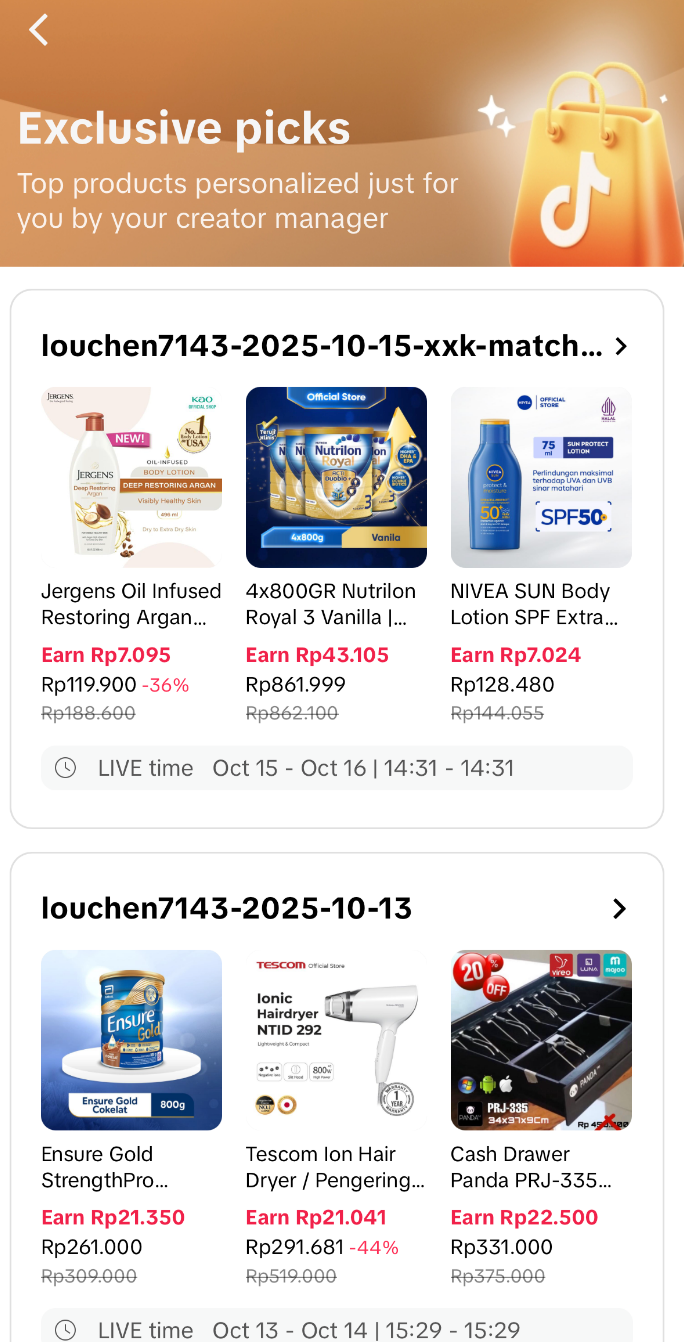Screen dimensions: 684x1342
Task: Open the 4x800GR Nutrilon Royal 3 Vanilla product
Action: [336, 478]
